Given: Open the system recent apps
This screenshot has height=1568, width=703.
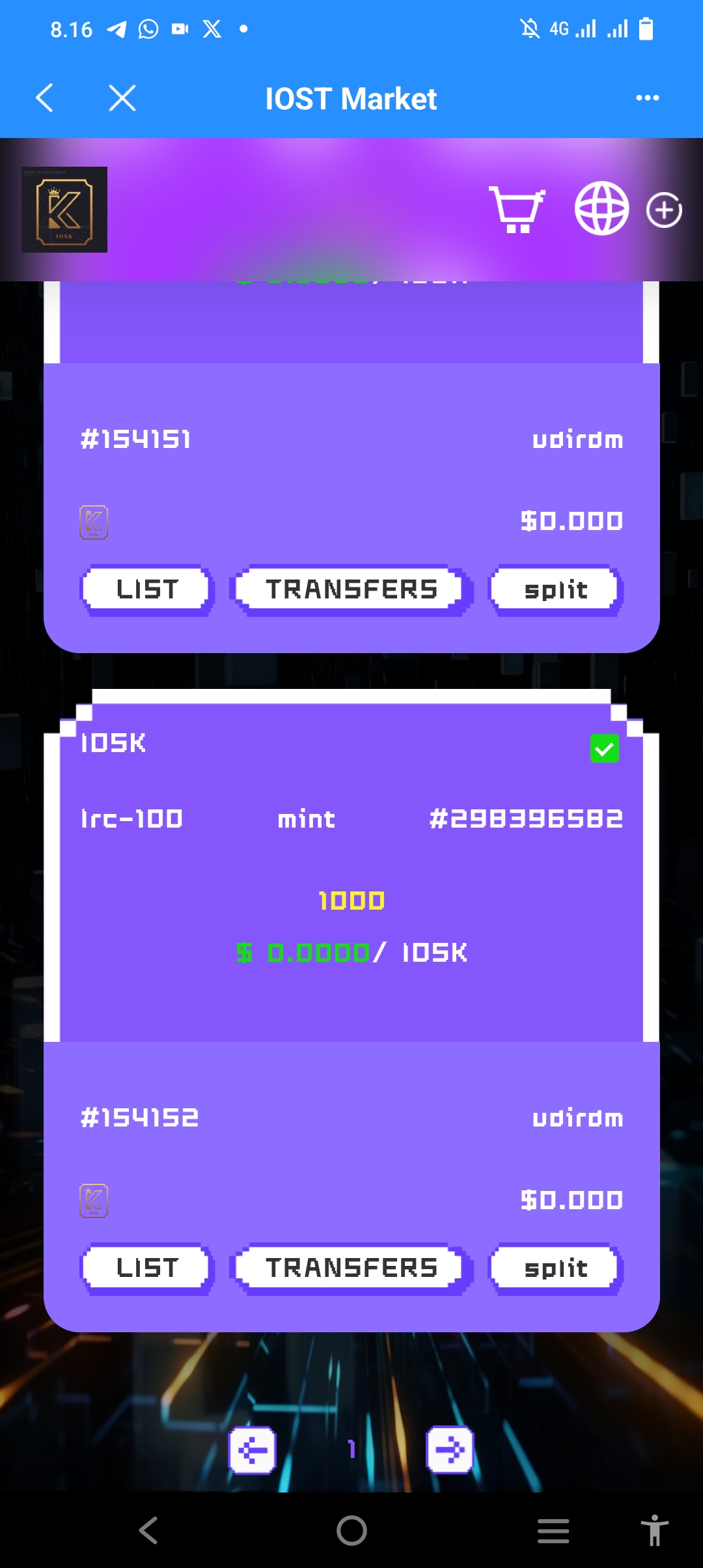Looking at the screenshot, I should click(x=553, y=1530).
